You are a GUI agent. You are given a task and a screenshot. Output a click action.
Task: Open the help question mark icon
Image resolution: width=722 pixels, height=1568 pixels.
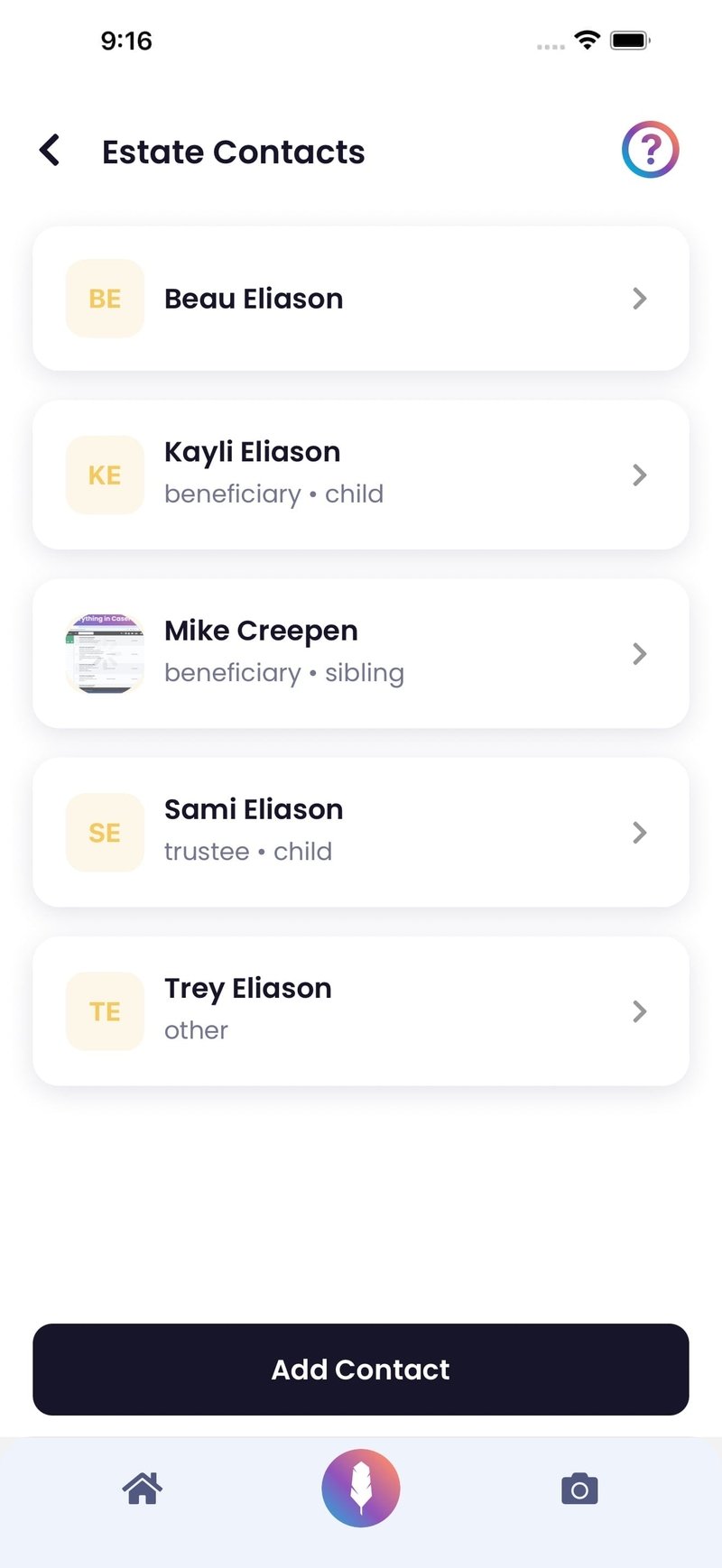click(x=651, y=150)
